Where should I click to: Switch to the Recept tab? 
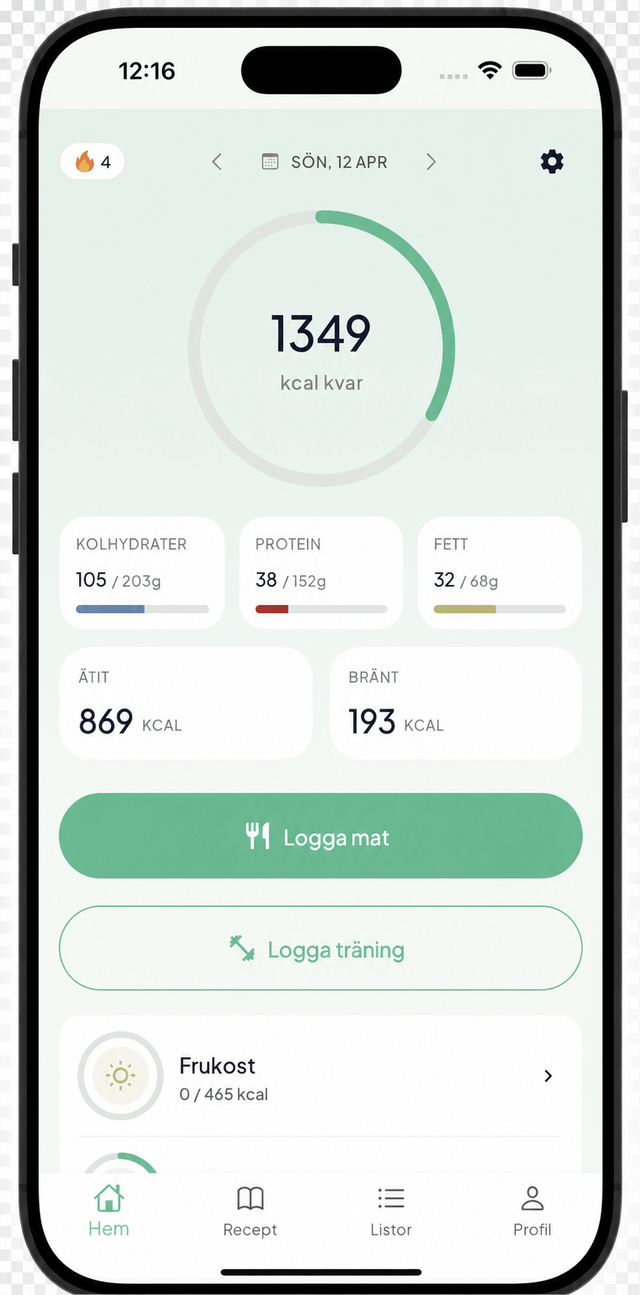pyautogui.click(x=250, y=1212)
